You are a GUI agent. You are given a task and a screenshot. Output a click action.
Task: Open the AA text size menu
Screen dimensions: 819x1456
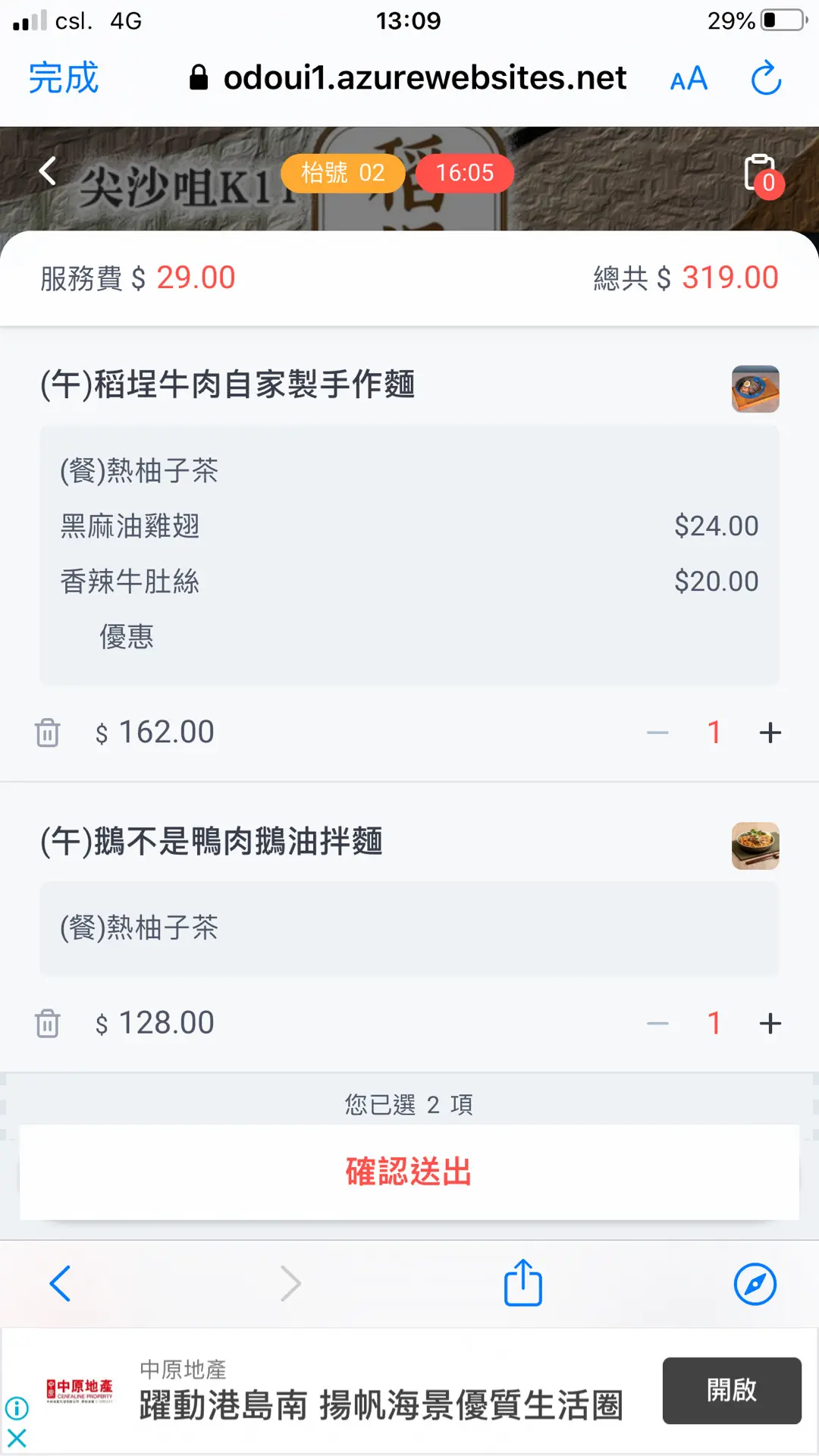[x=689, y=79]
